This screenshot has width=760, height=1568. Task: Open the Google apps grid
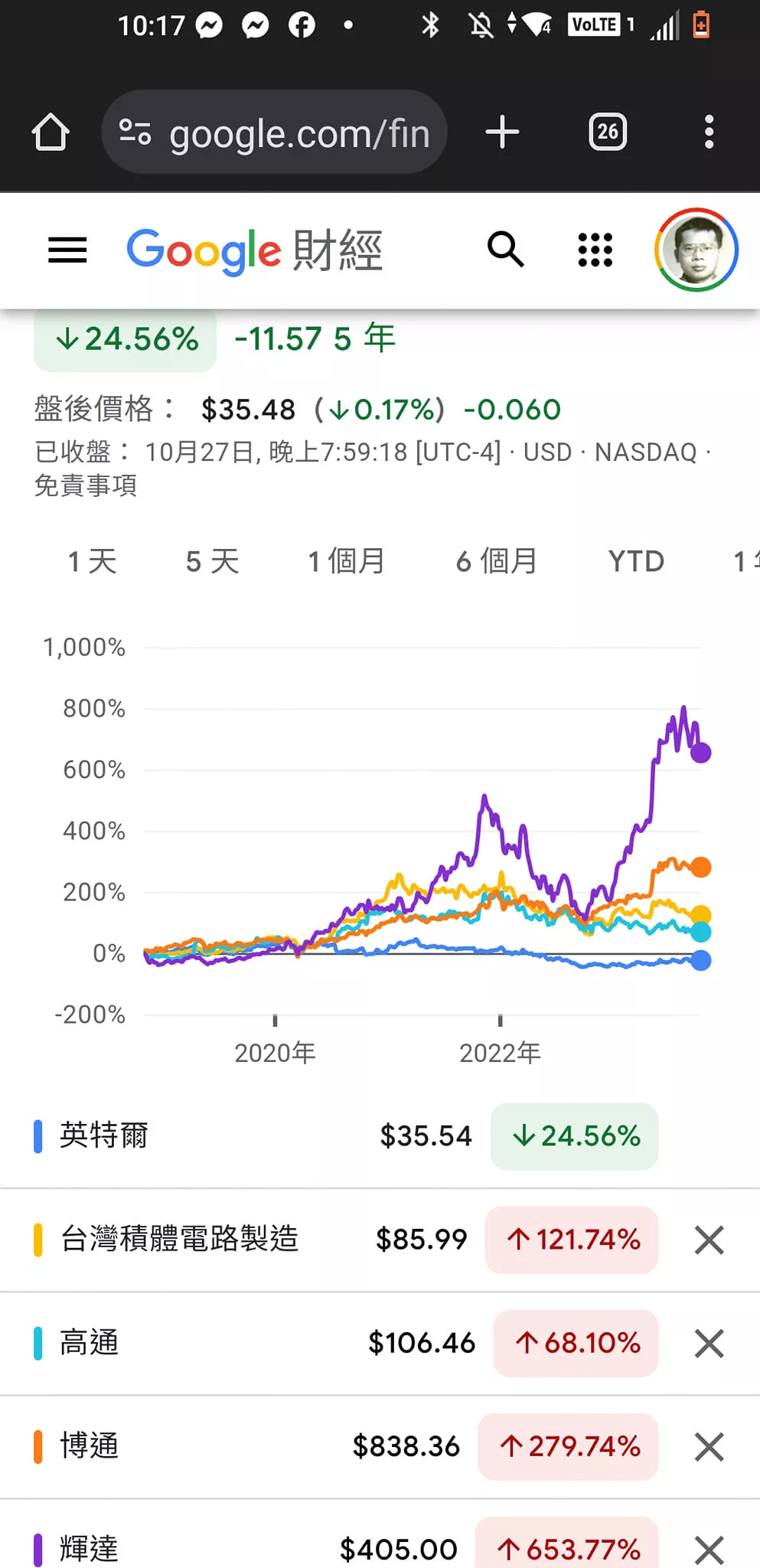tap(595, 250)
